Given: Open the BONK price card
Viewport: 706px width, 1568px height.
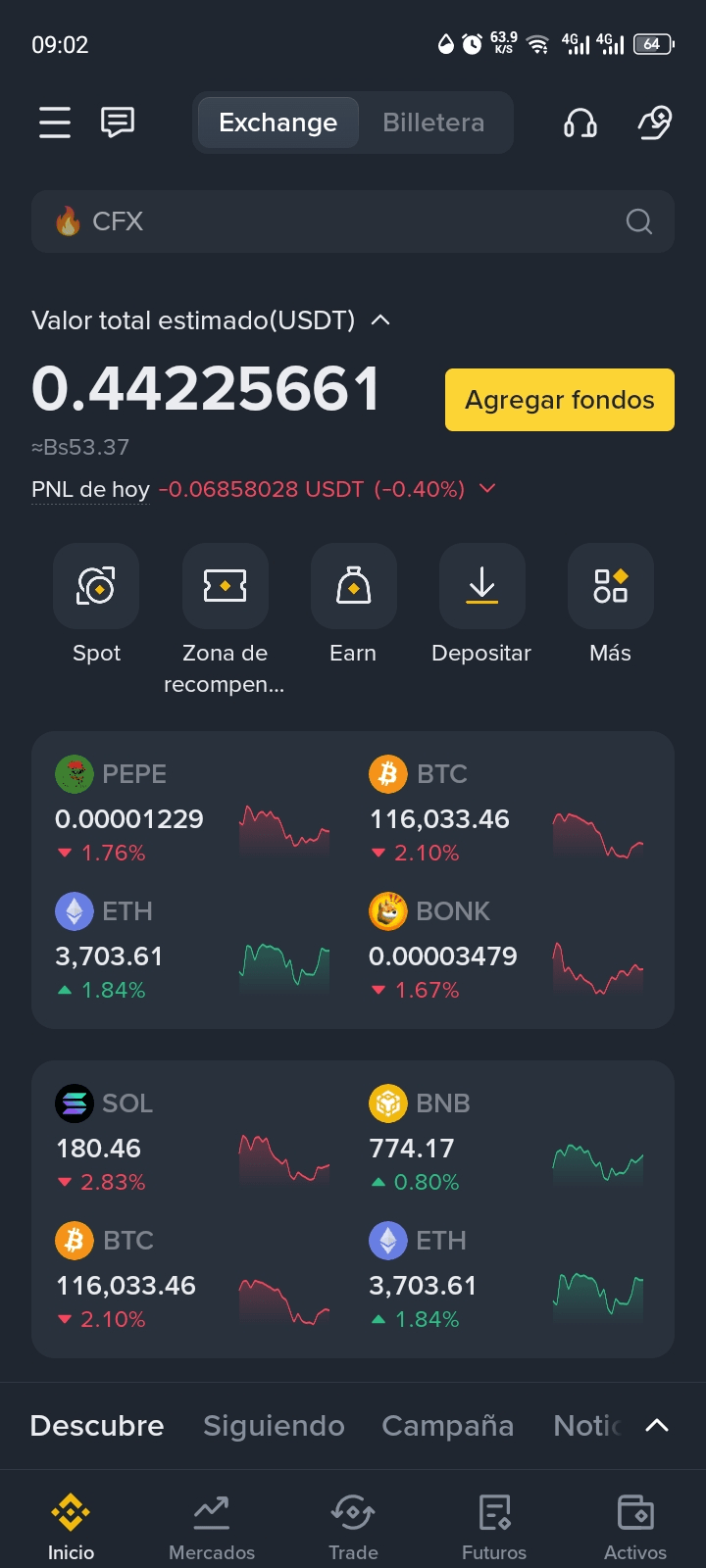Looking at the screenshot, I should coord(508,949).
